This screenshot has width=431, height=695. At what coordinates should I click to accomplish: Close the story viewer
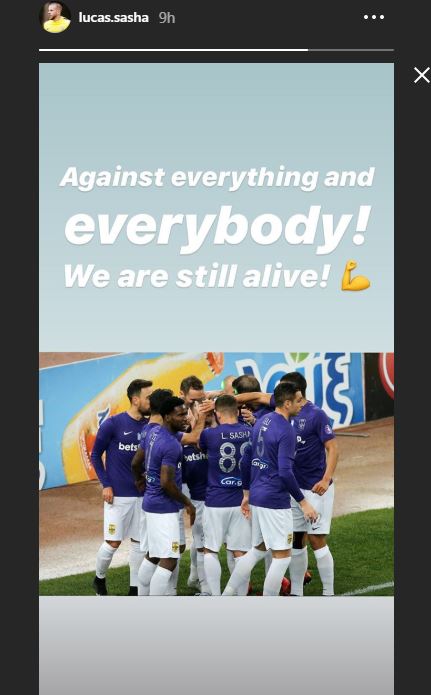click(x=422, y=75)
